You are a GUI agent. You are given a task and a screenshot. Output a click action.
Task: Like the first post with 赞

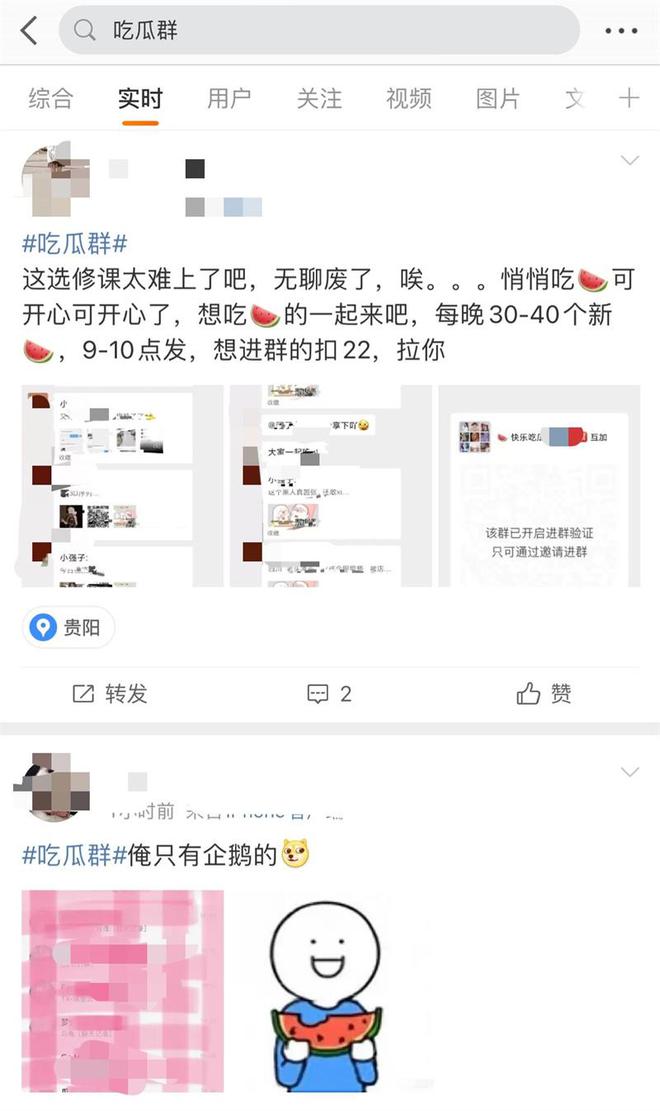(x=544, y=694)
